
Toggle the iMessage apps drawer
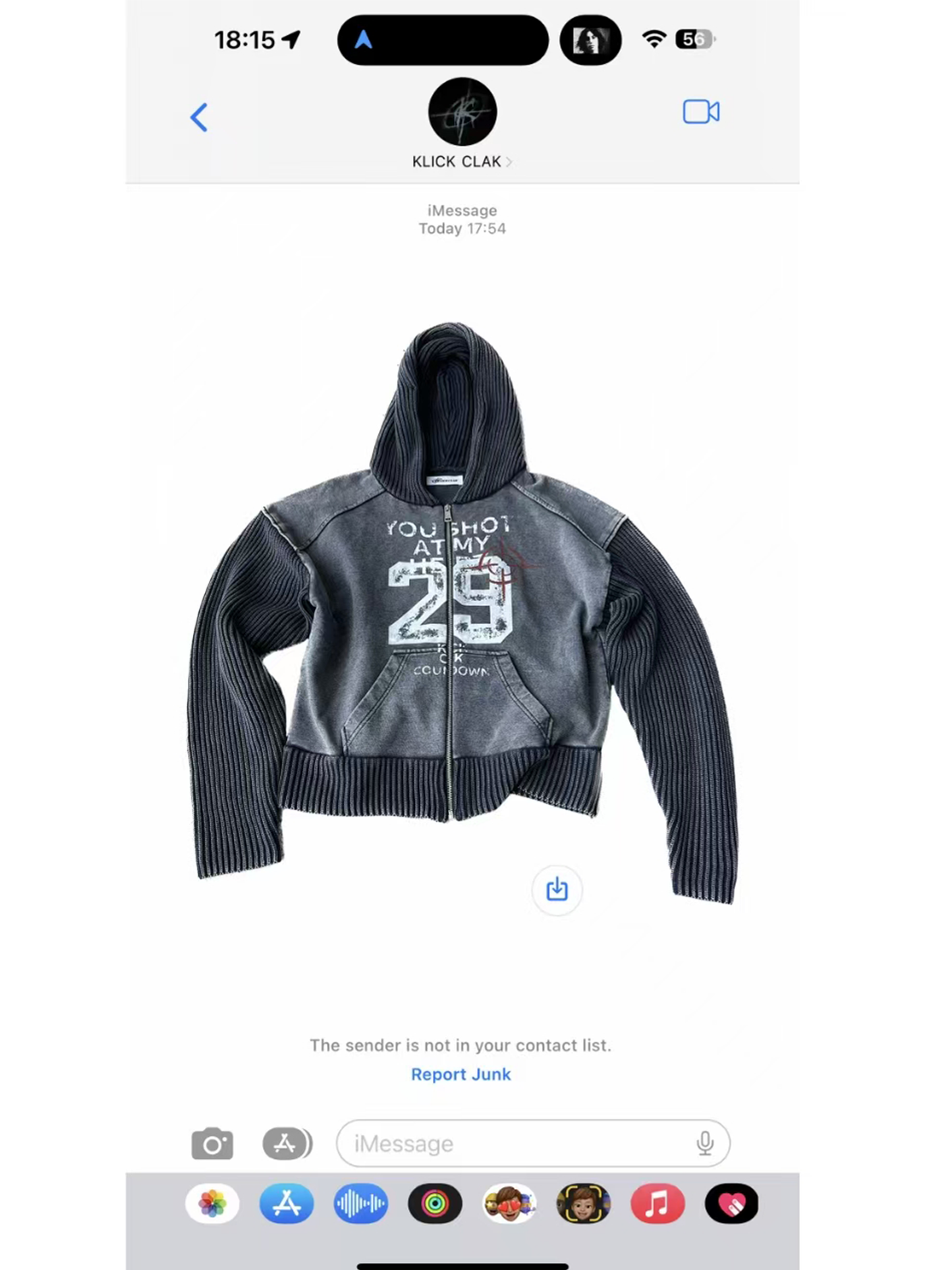tap(287, 1143)
